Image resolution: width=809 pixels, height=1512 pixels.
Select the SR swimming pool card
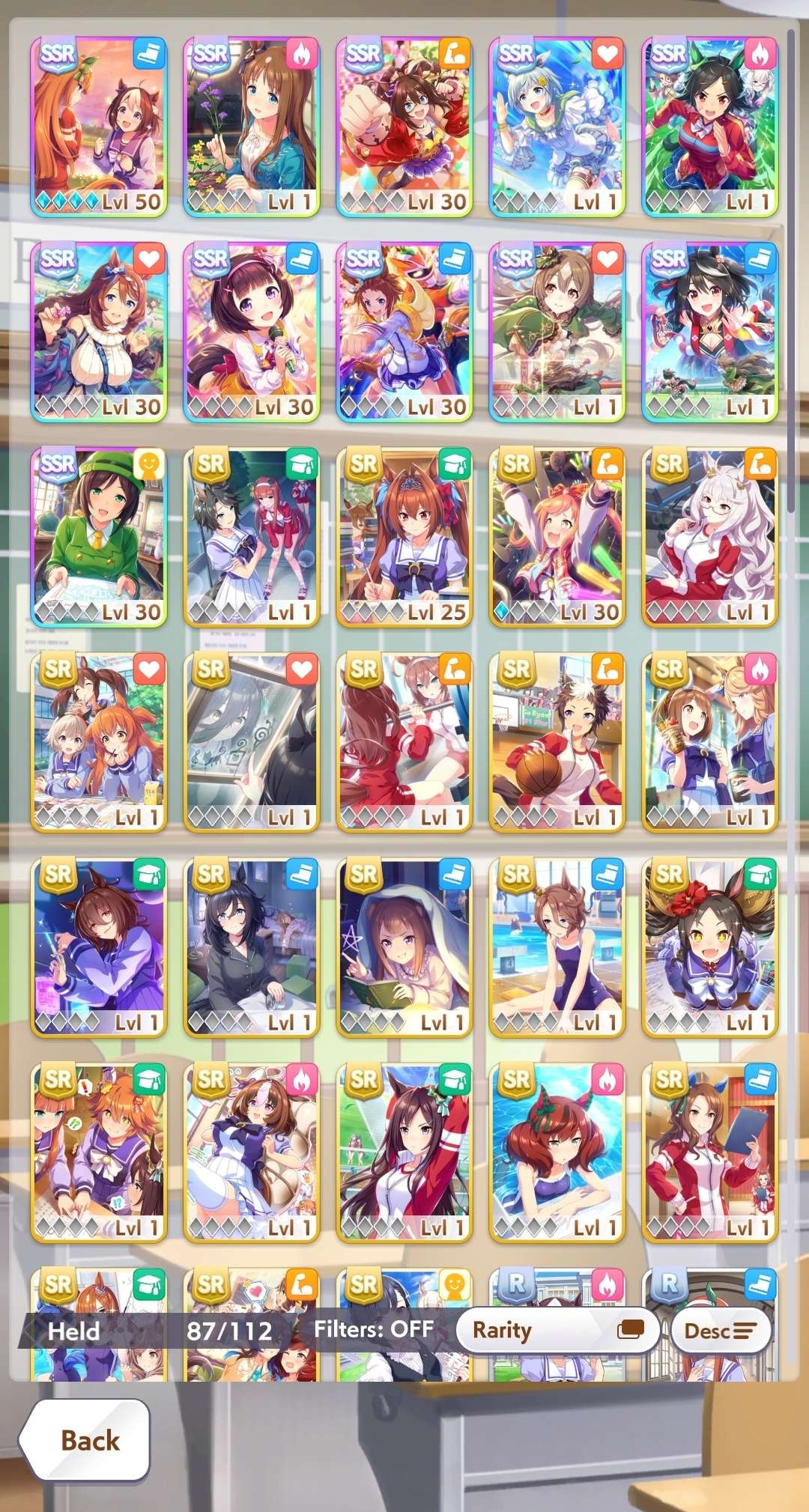click(557, 948)
